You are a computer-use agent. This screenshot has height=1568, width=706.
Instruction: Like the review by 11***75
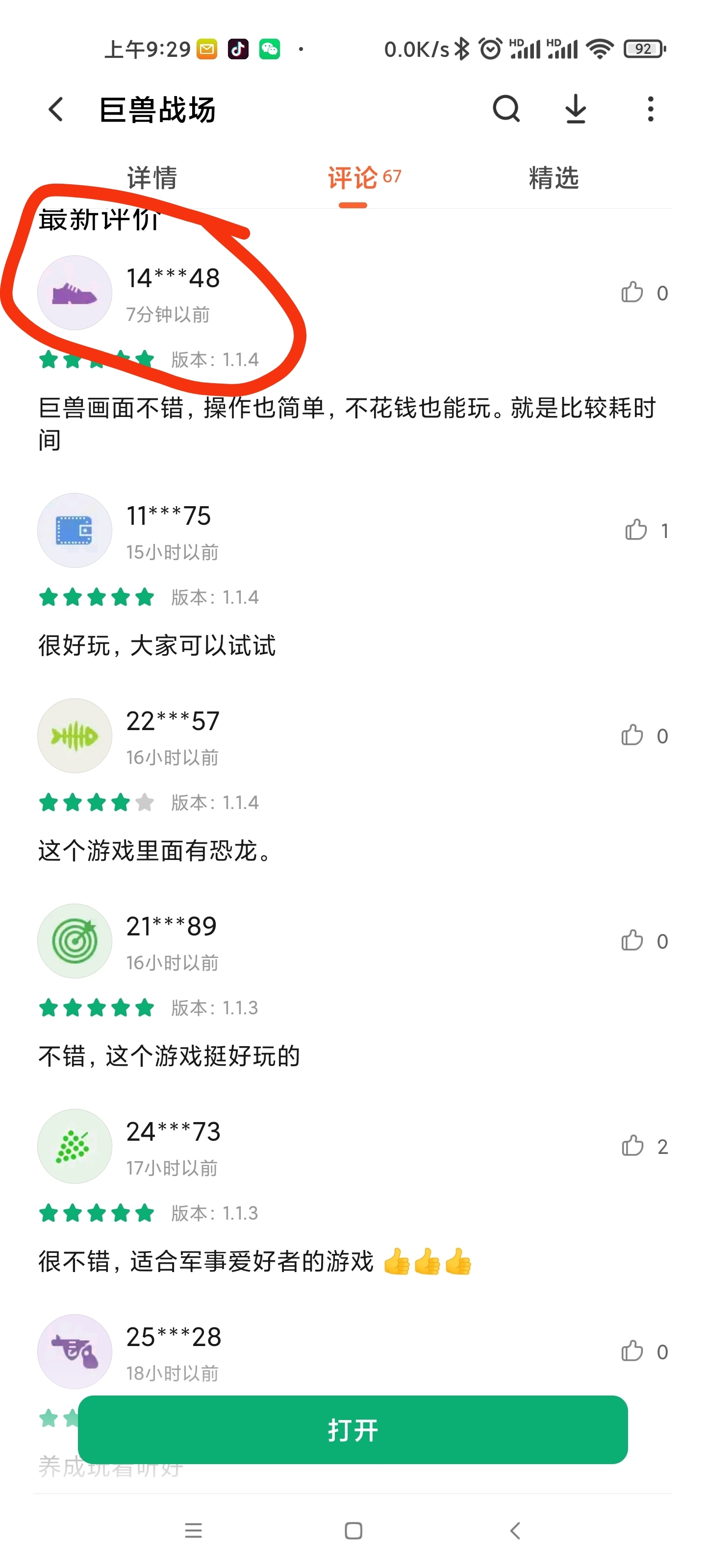(636, 530)
